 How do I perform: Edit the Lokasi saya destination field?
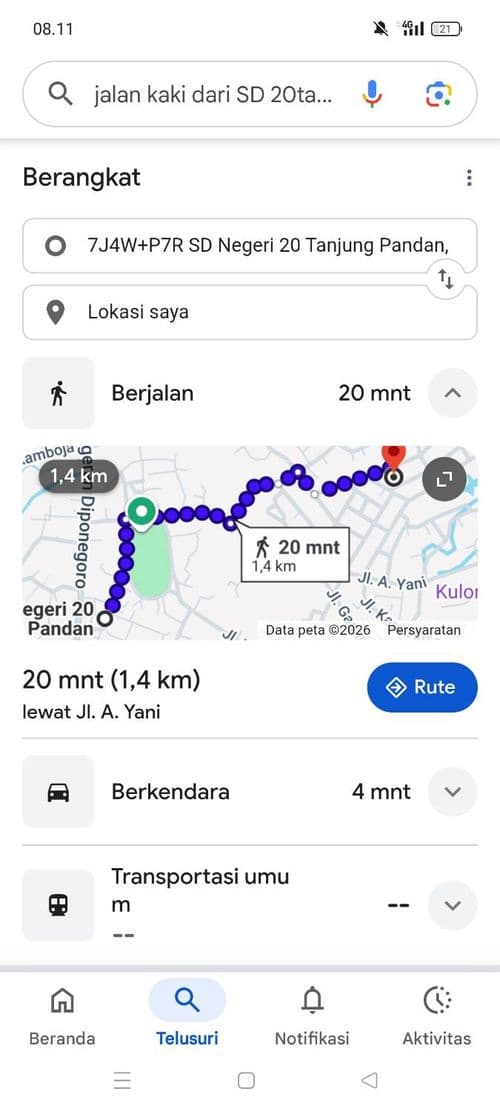click(x=250, y=312)
